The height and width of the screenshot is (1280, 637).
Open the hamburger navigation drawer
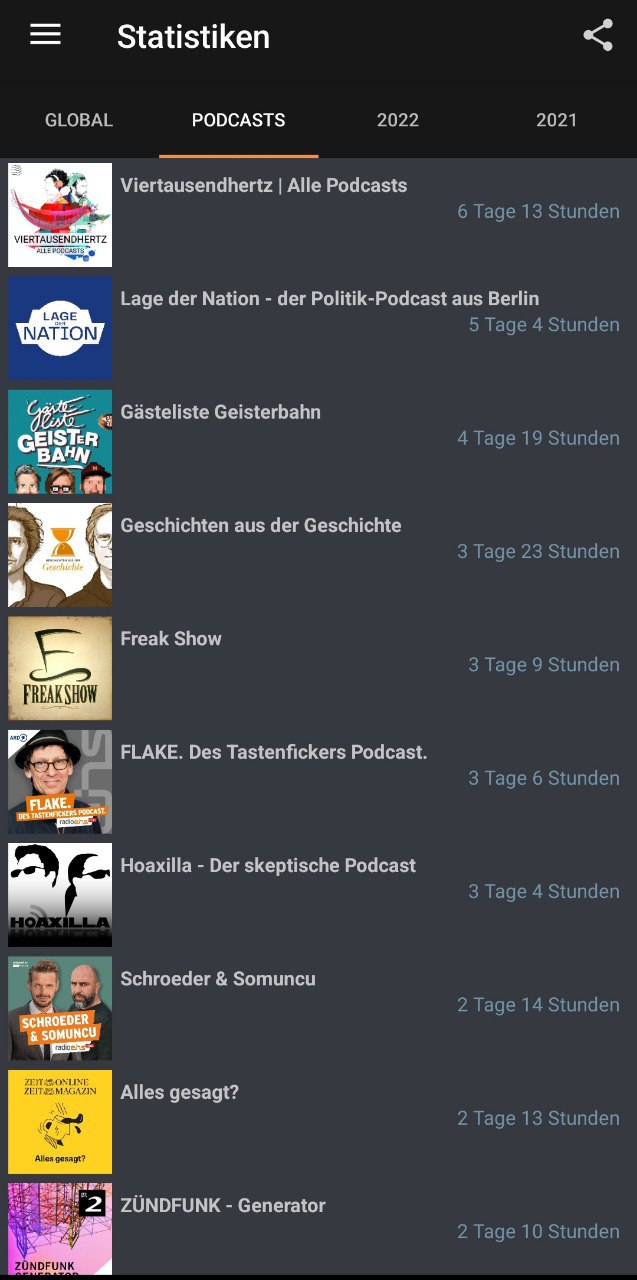pyautogui.click(x=45, y=35)
